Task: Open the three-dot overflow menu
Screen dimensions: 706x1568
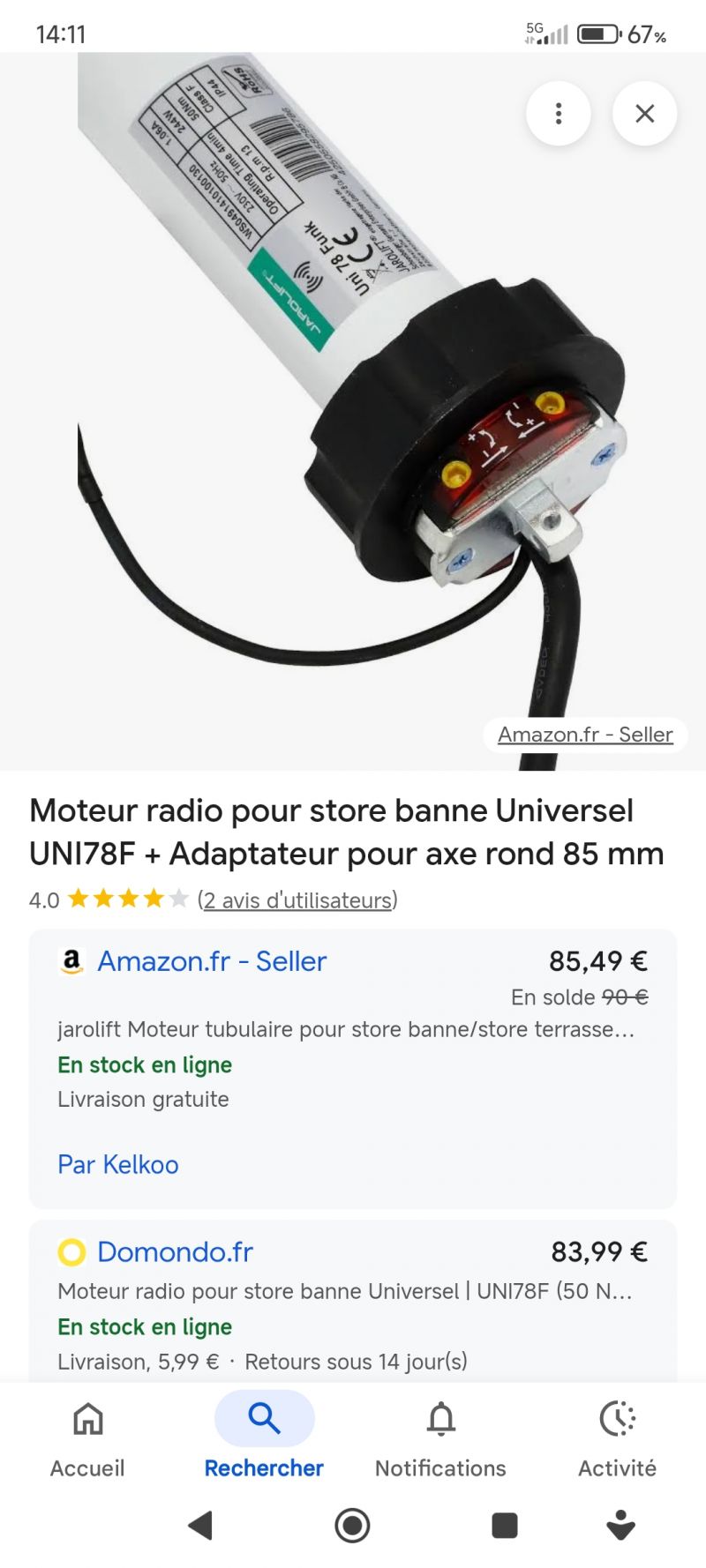Action: coord(558,114)
